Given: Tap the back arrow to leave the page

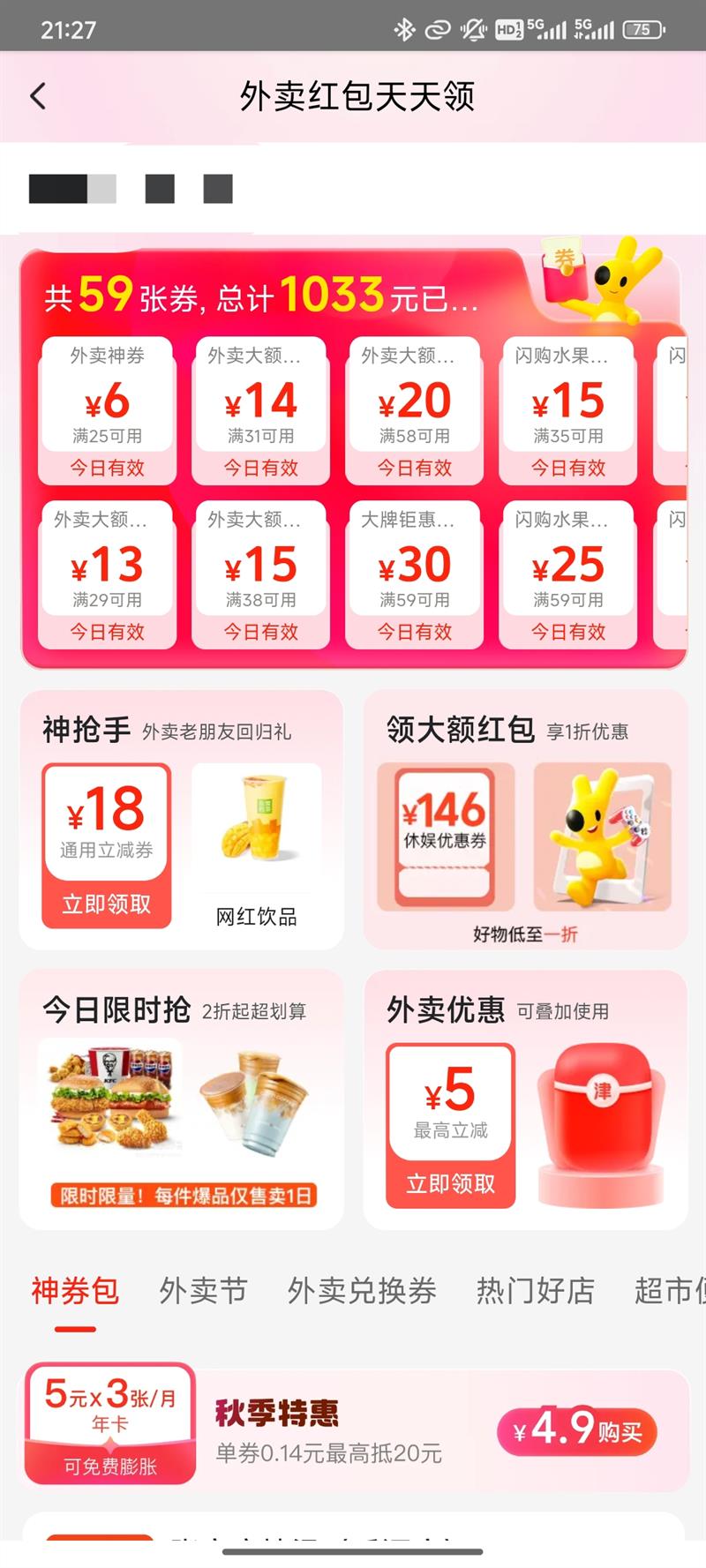Looking at the screenshot, I should 36,96.
